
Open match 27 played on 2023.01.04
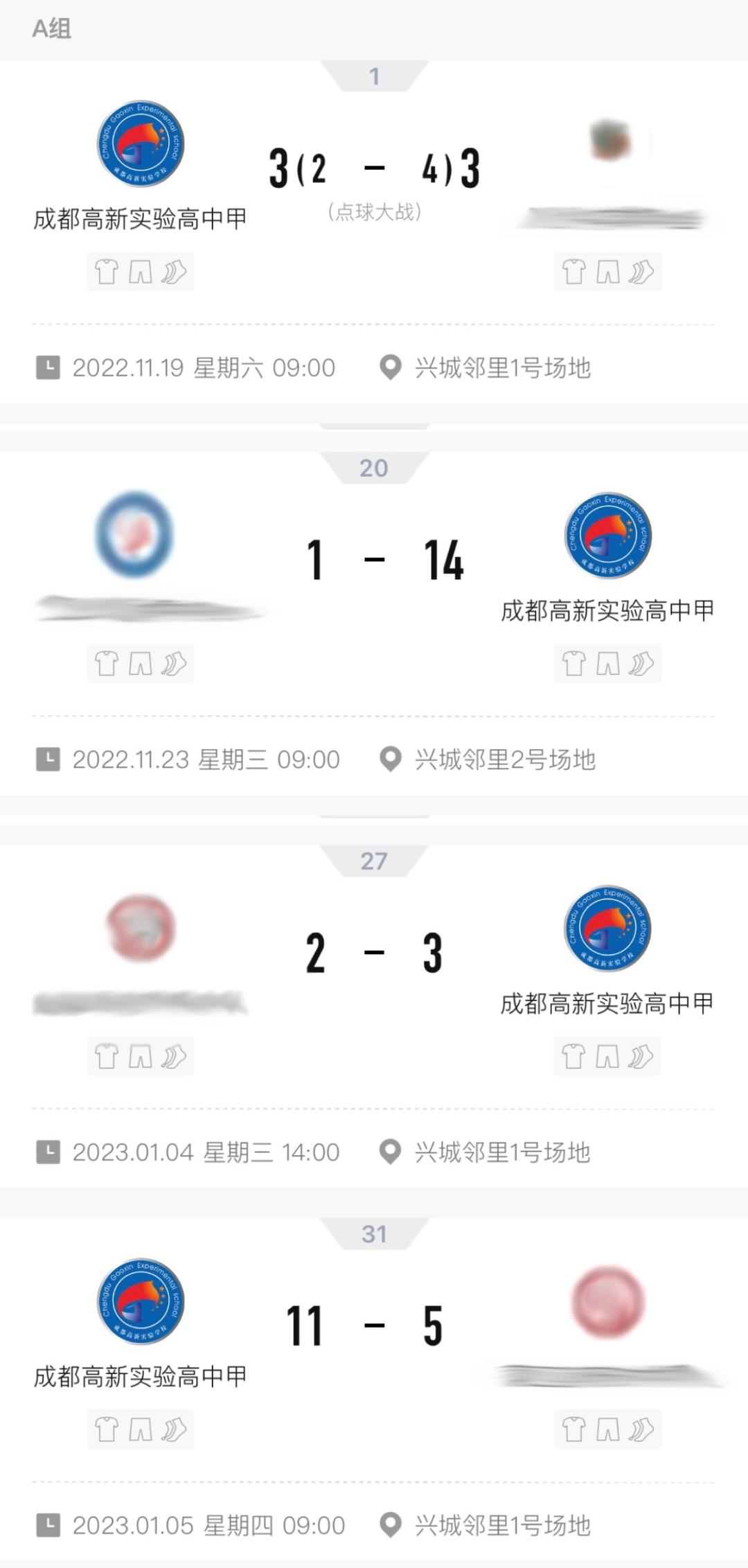[x=374, y=953]
